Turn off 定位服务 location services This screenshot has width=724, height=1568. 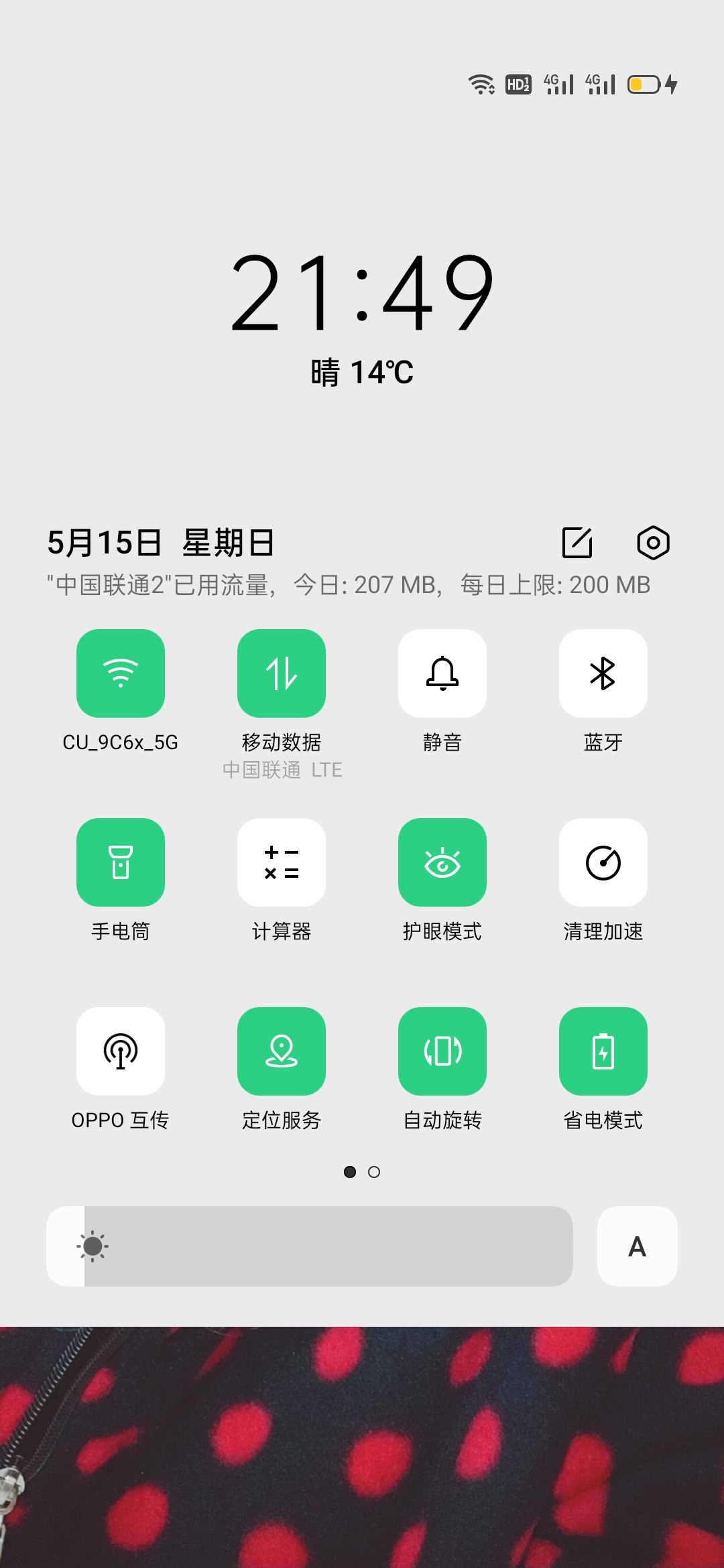coord(282,1051)
